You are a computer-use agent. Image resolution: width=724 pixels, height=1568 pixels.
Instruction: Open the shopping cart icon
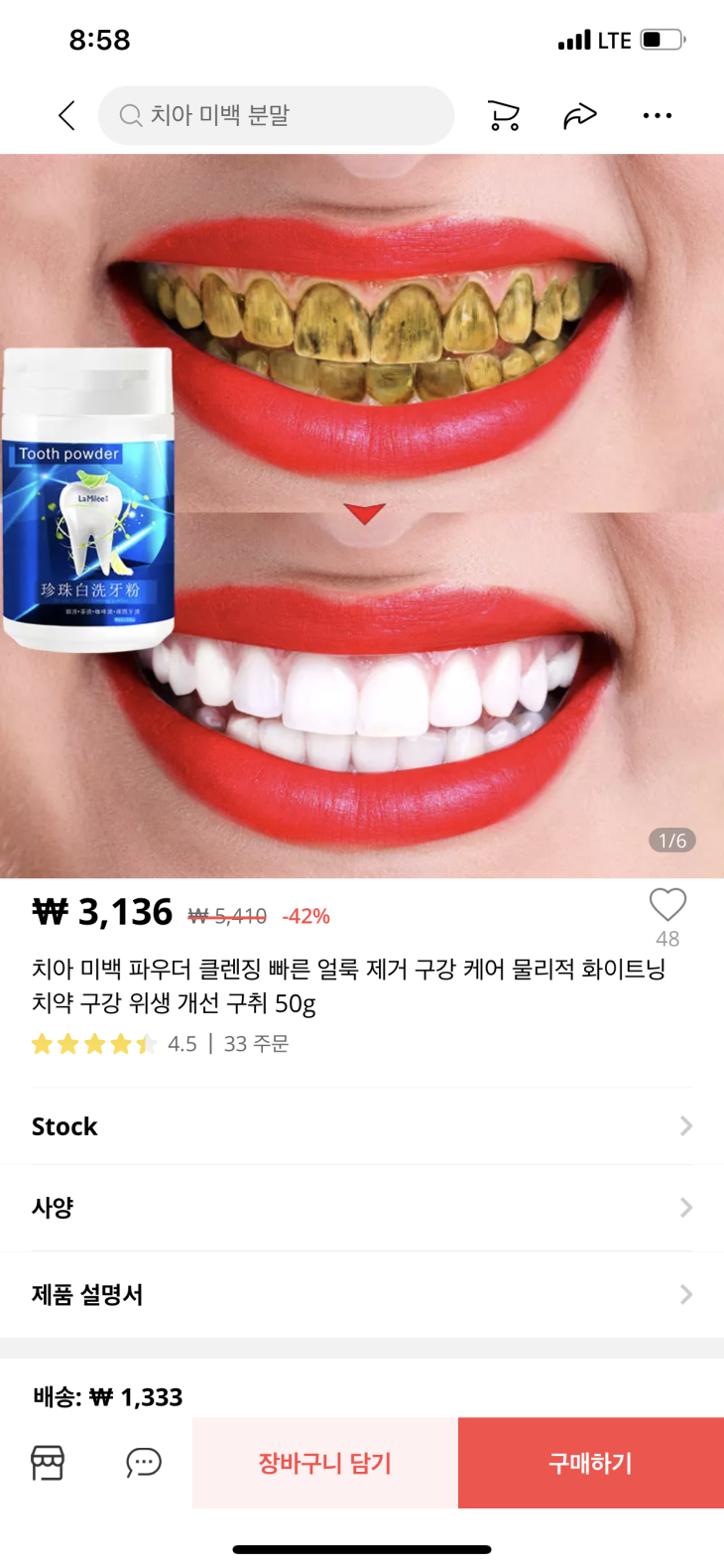coord(503,115)
